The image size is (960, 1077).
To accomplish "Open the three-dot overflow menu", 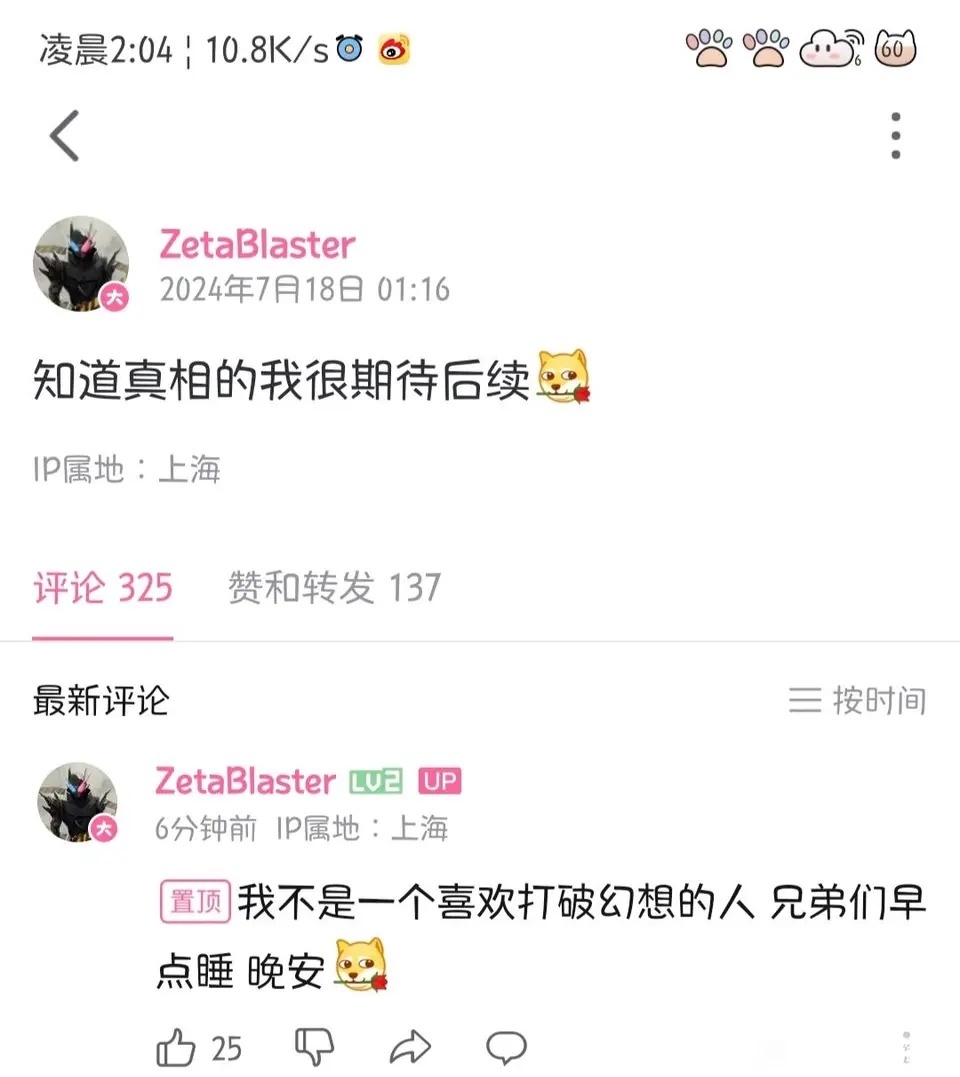I will (x=895, y=136).
